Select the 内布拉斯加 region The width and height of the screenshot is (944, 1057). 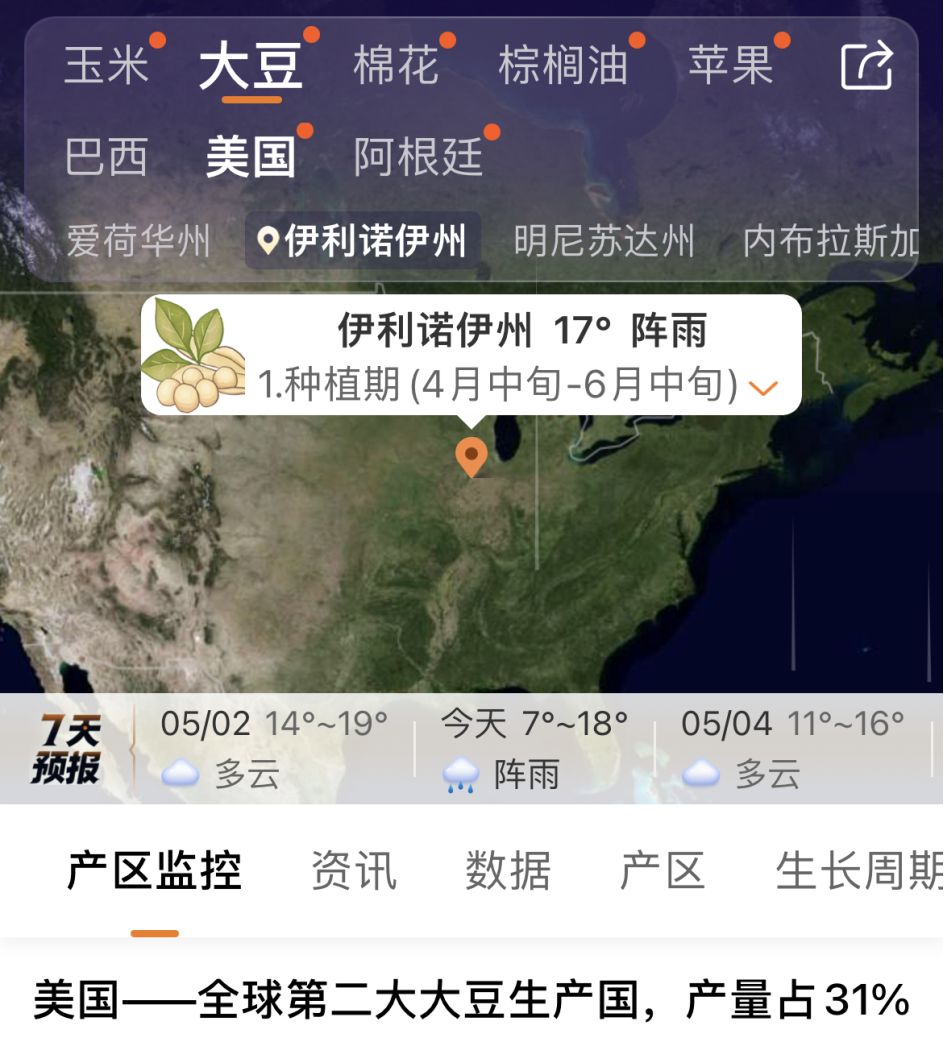[x=830, y=241]
